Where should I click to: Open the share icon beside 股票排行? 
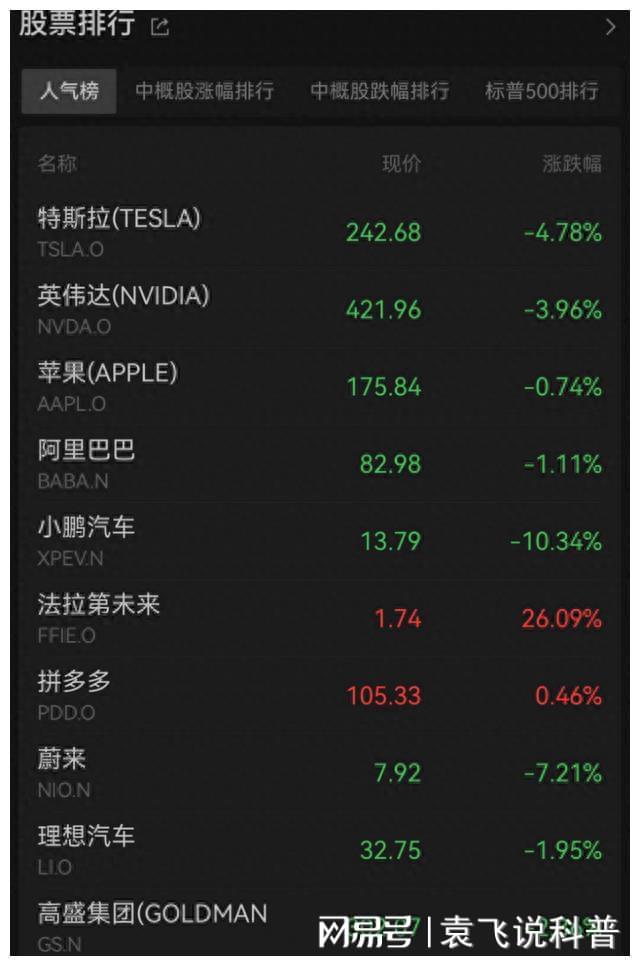(160, 28)
